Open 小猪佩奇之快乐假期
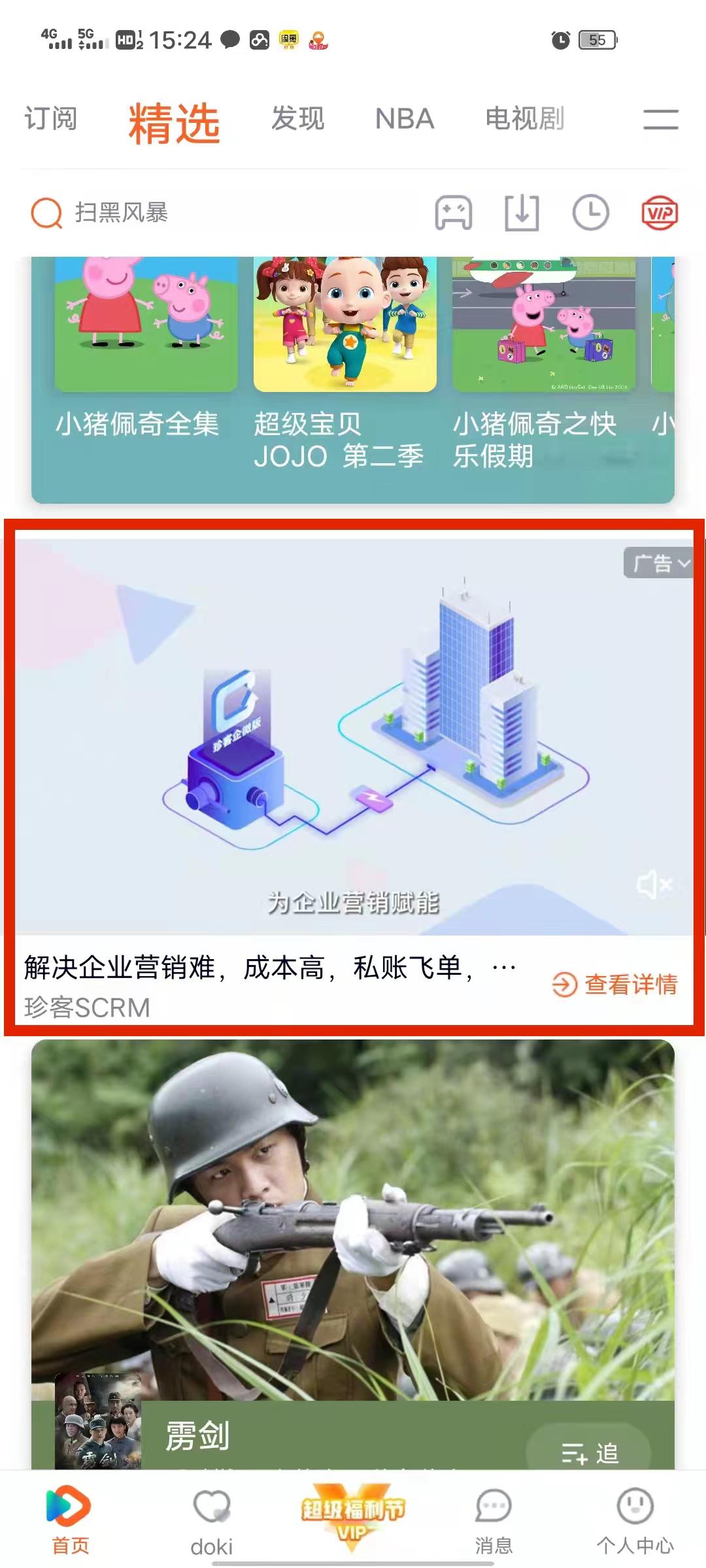The width and height of the screenshot is (706, 1568). pyautogui.click(x=544, y=324)
